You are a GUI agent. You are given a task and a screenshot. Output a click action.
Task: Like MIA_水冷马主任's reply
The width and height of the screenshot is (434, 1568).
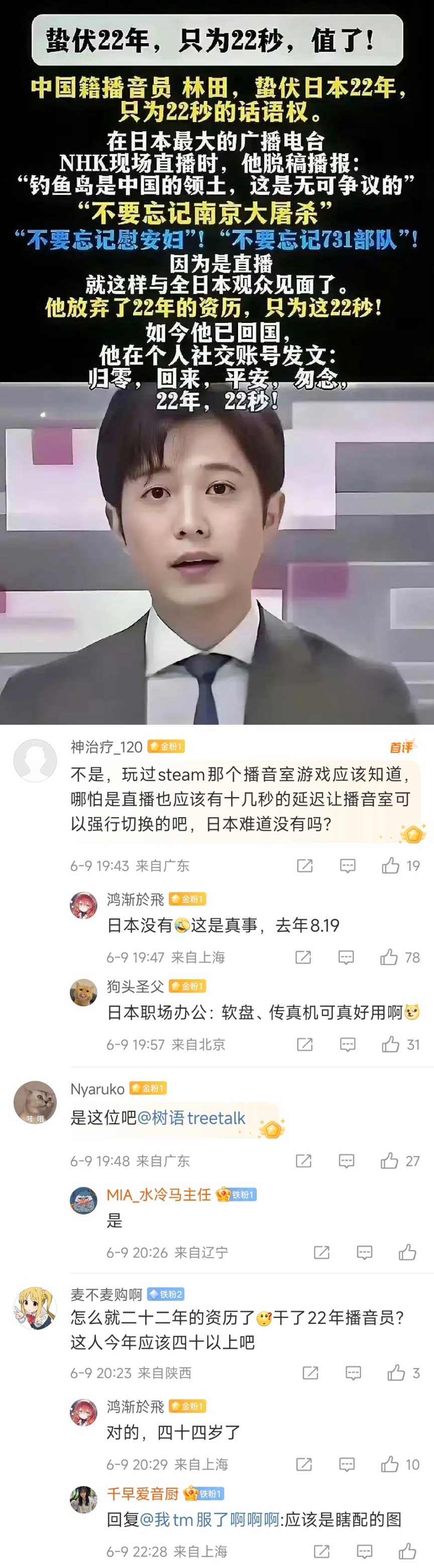click(x=407, y=1252)
